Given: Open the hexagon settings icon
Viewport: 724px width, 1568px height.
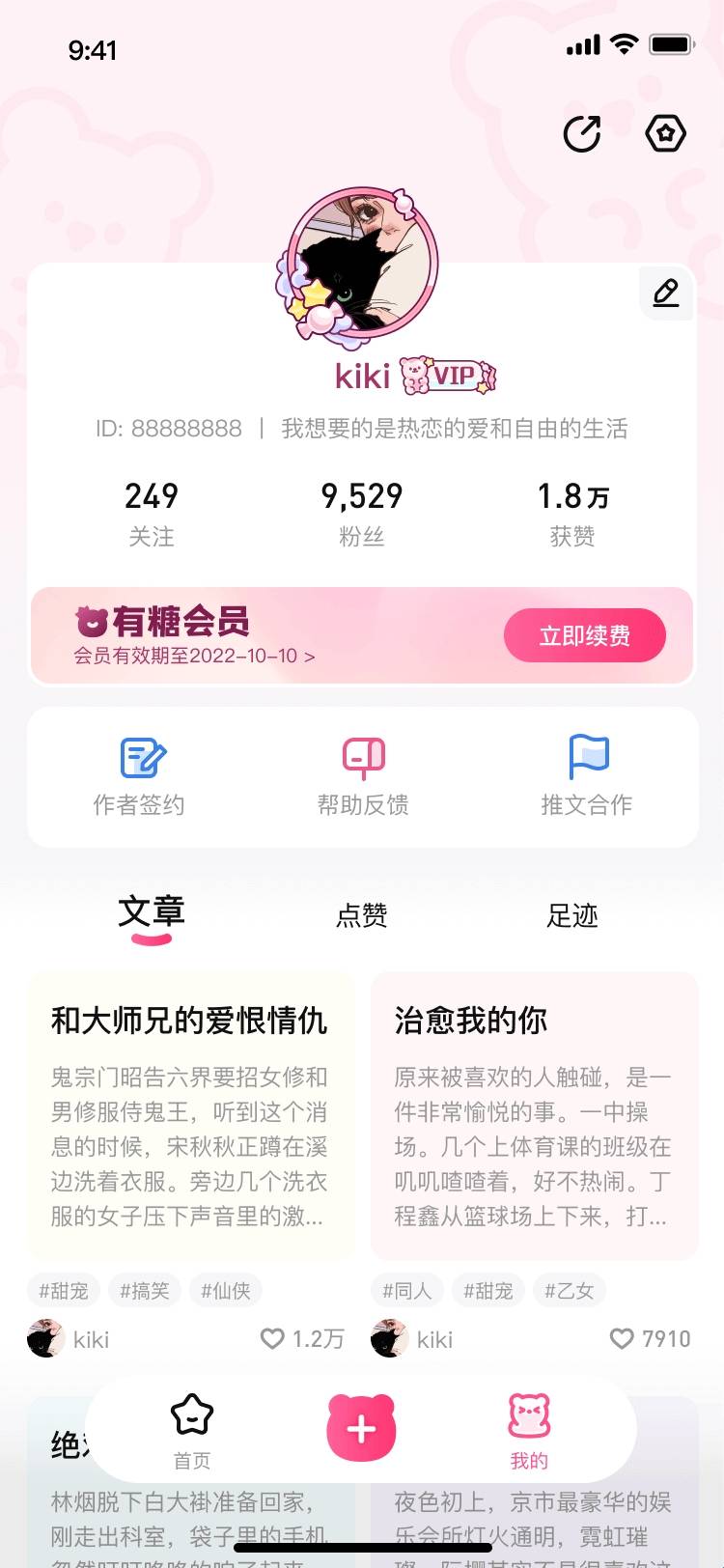Looking at the screenshot, I should point(665,133).
